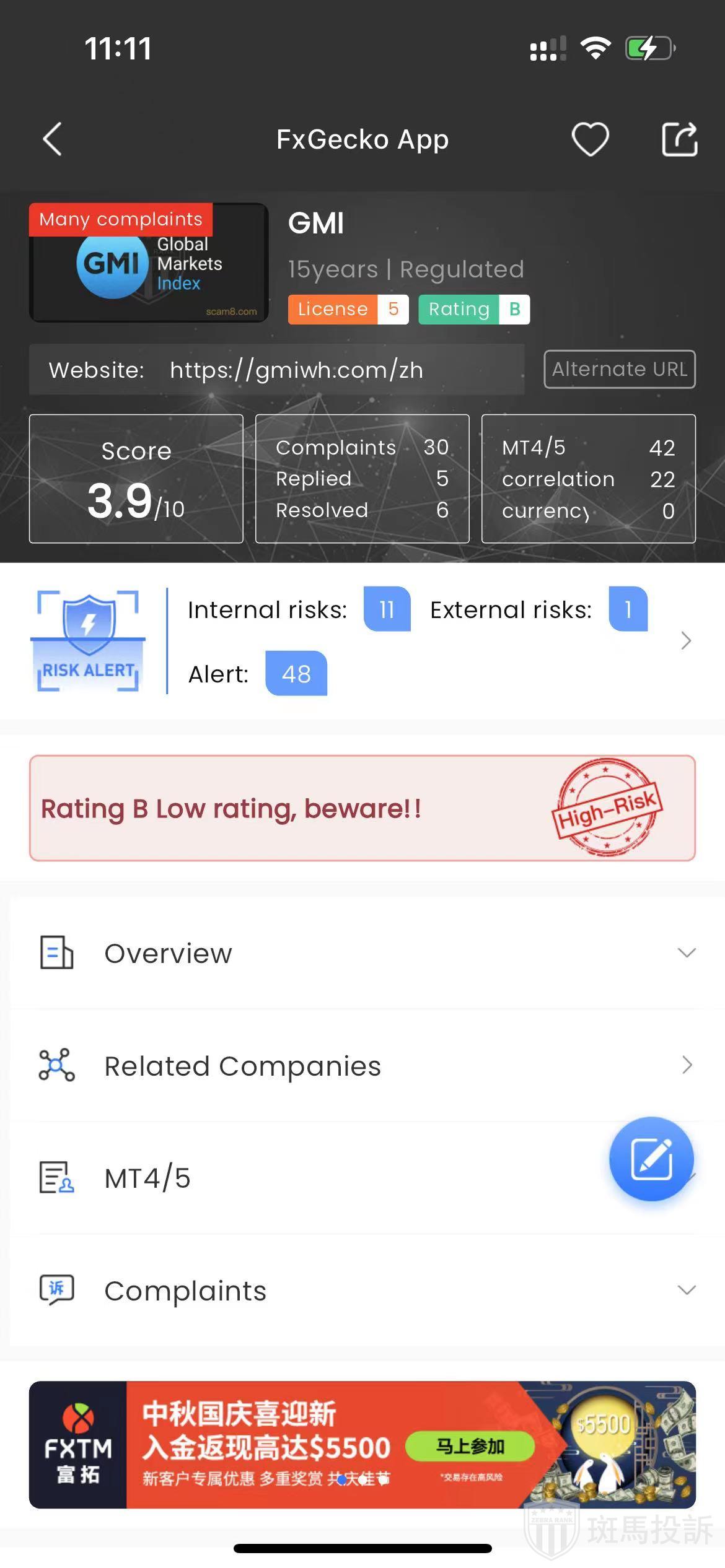The image size is (725, 1568).
Task: Expand the Complaints section
Action: [x=362, y=1291]
